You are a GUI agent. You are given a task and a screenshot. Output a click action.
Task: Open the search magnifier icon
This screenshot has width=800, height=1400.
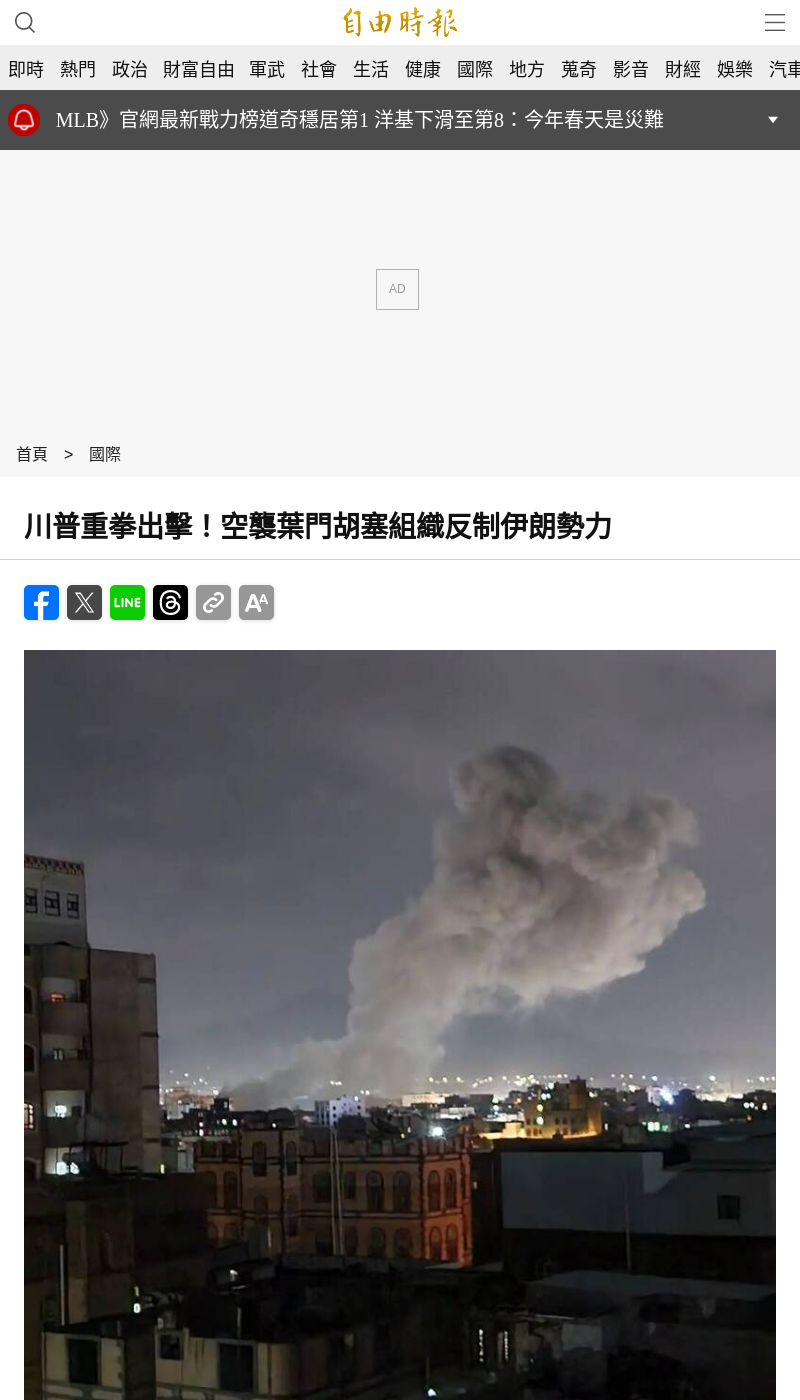25,22
